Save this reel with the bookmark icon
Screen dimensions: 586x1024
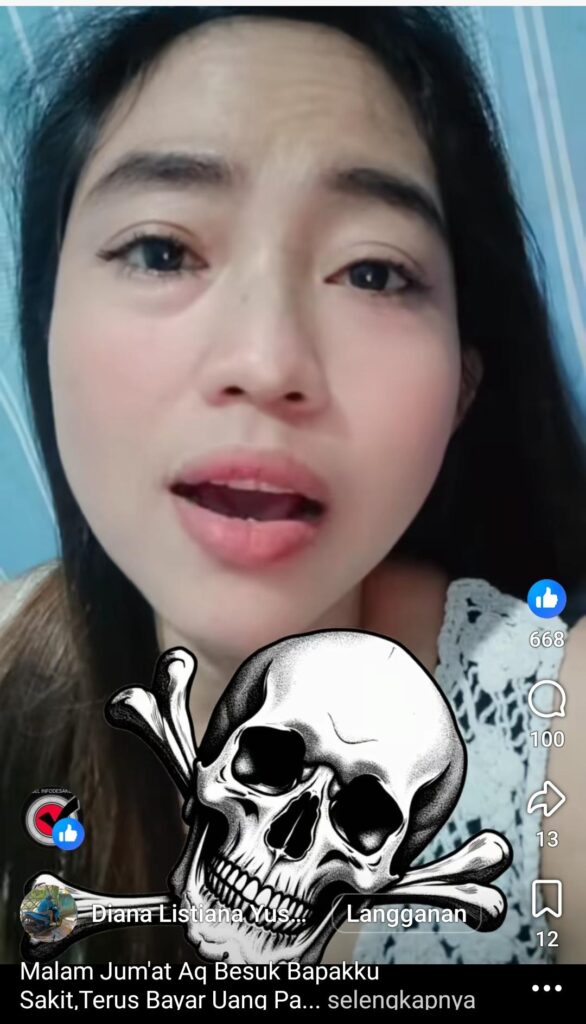[x=547, y=899]
